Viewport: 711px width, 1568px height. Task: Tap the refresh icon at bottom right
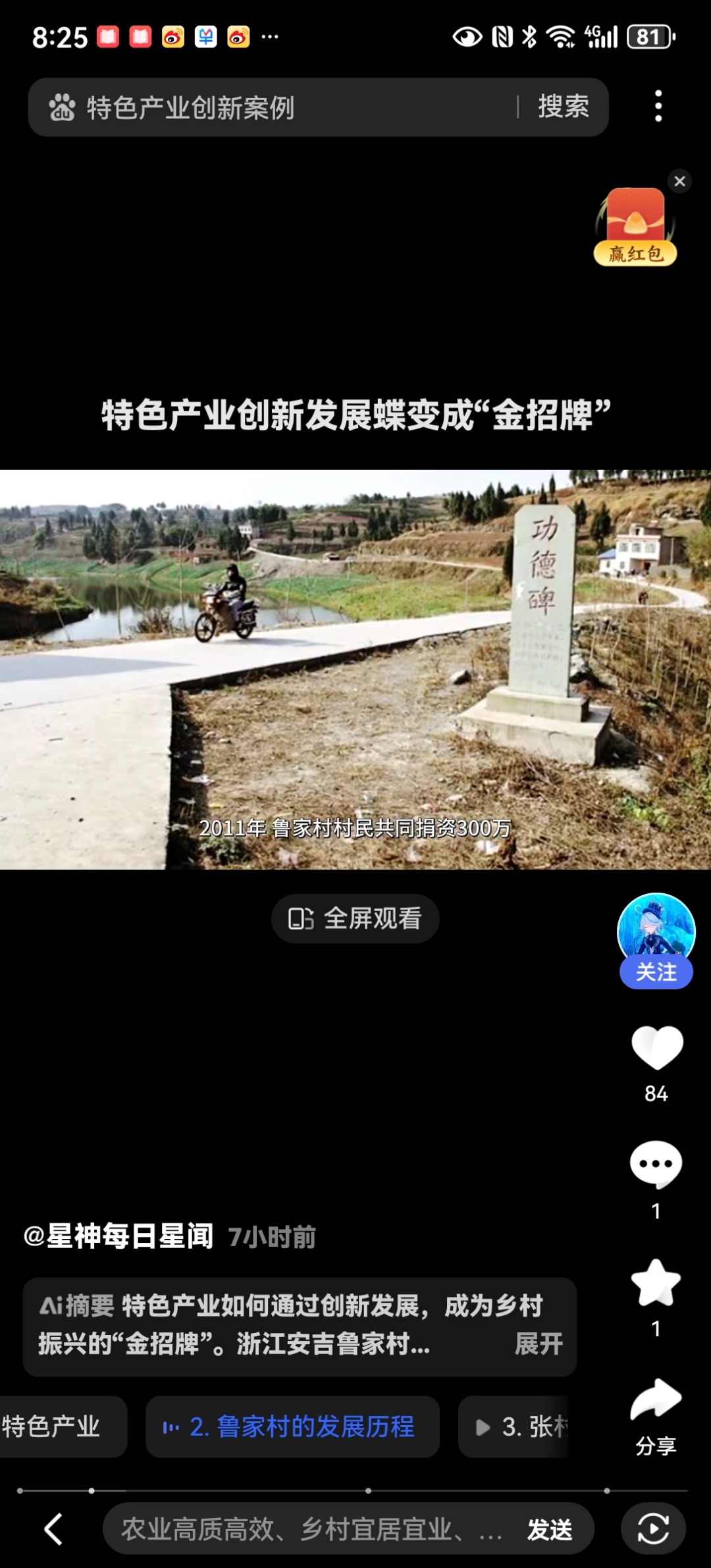[x=653, y=1529]
